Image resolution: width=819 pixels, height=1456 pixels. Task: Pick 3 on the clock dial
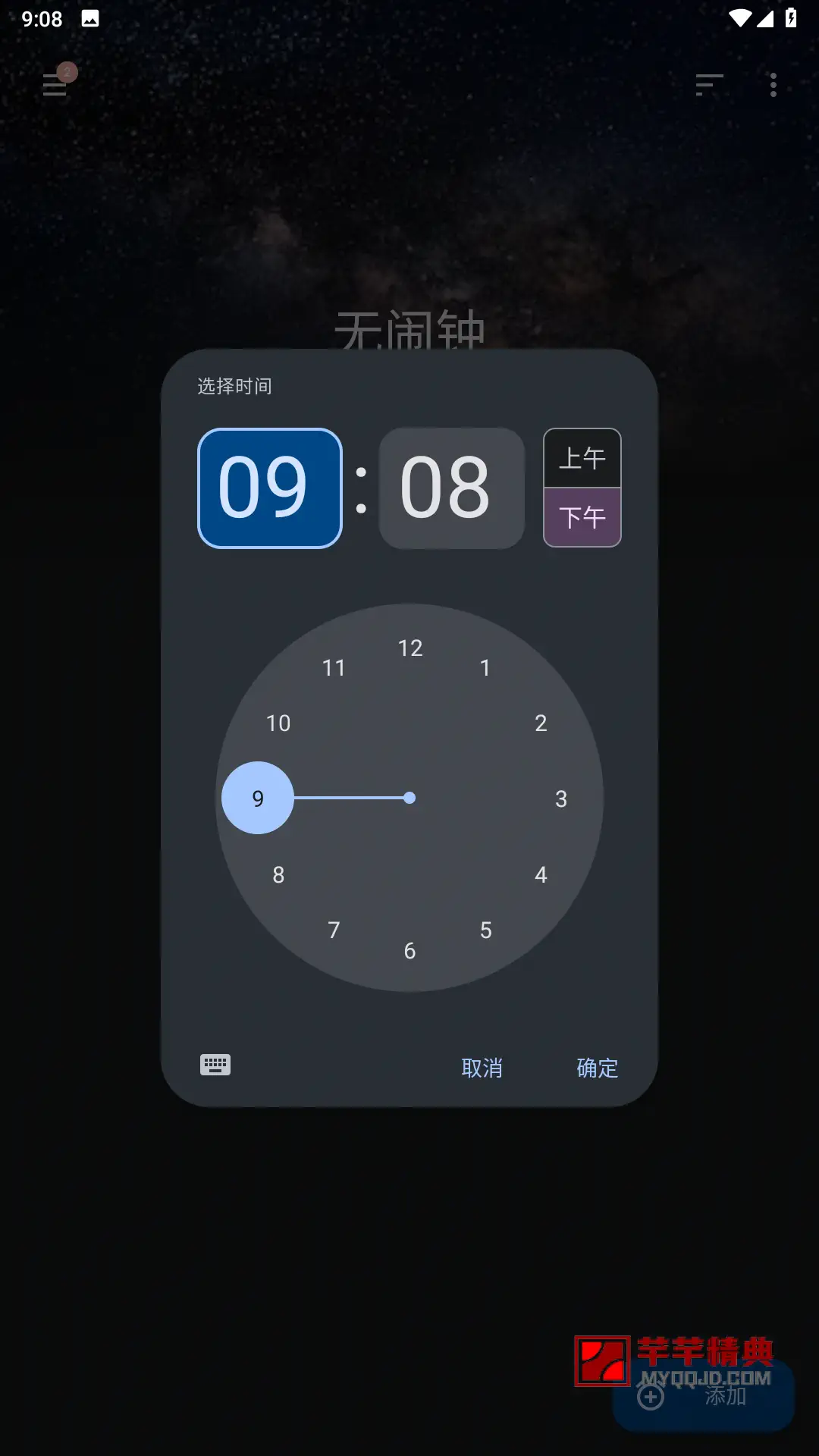(561, 799)
